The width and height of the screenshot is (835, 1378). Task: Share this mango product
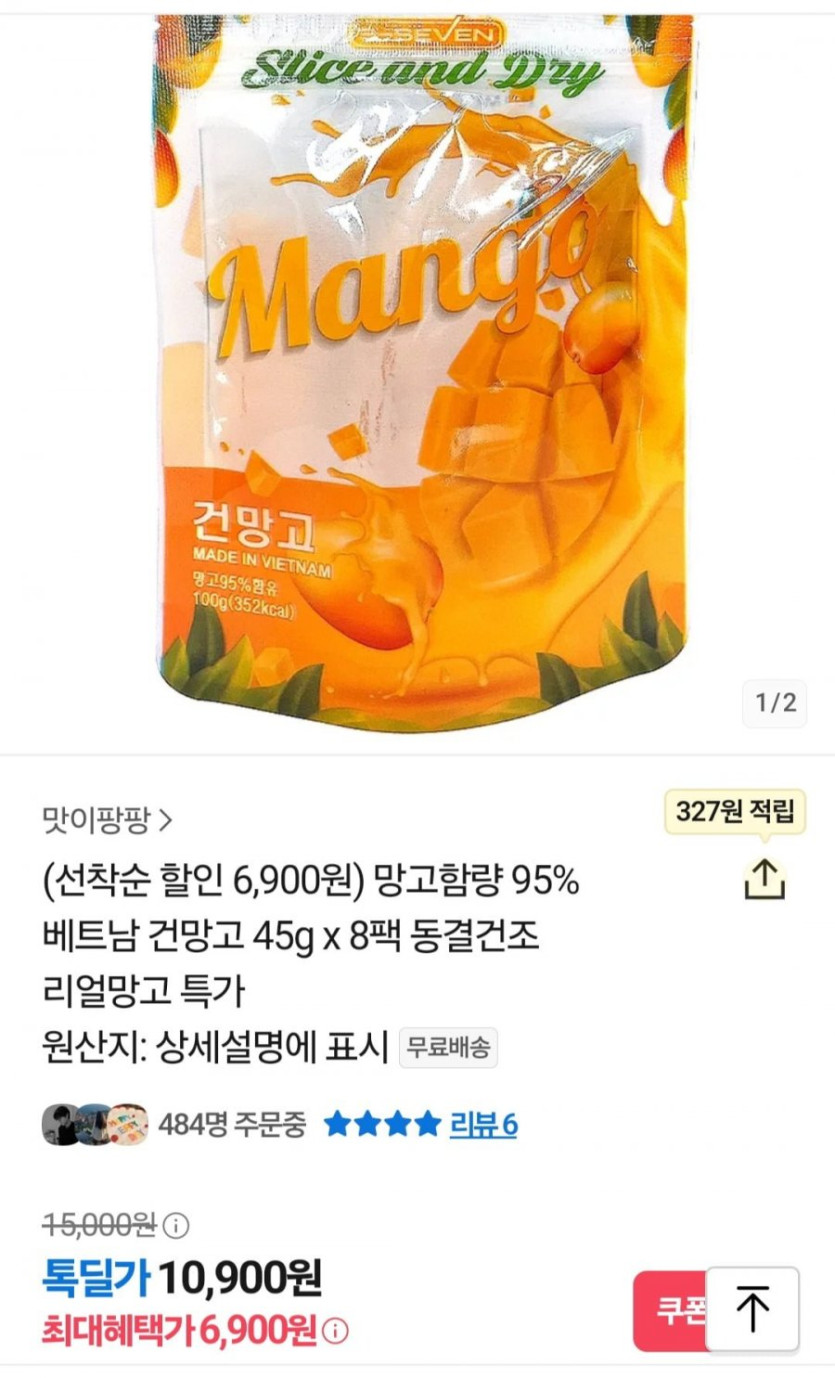764,879
